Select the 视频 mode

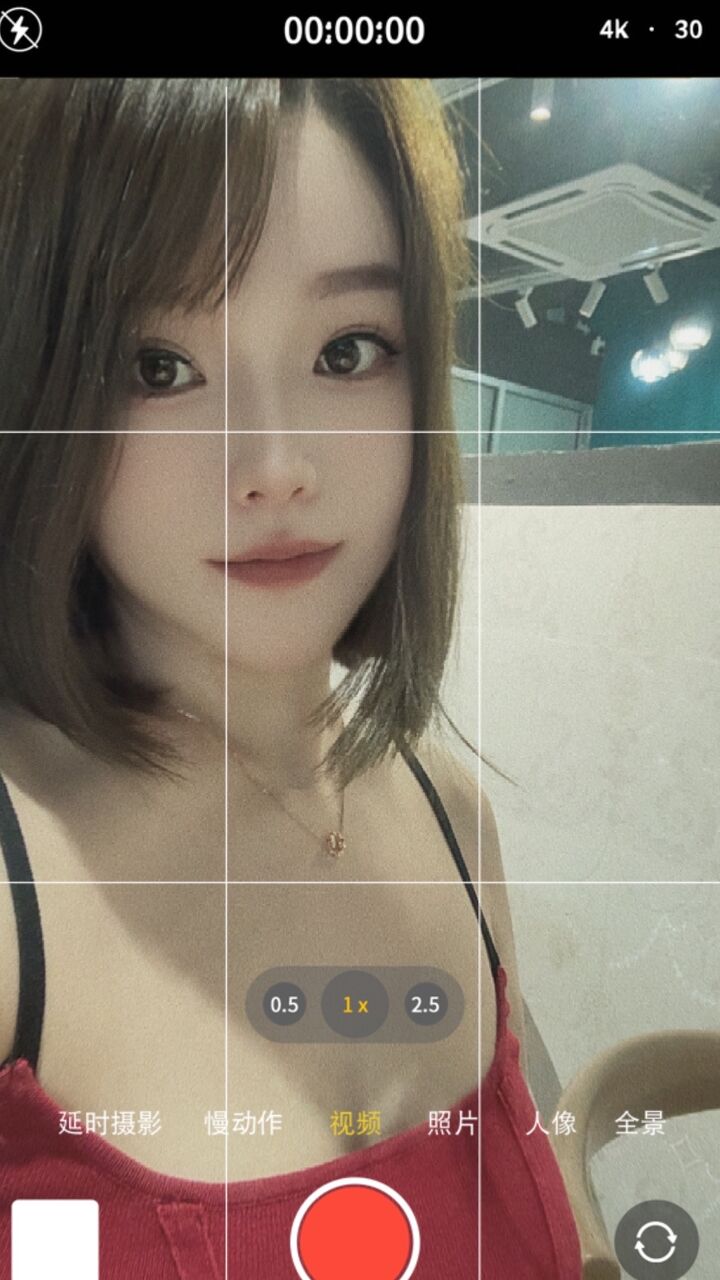click(x=355, y=1123)
